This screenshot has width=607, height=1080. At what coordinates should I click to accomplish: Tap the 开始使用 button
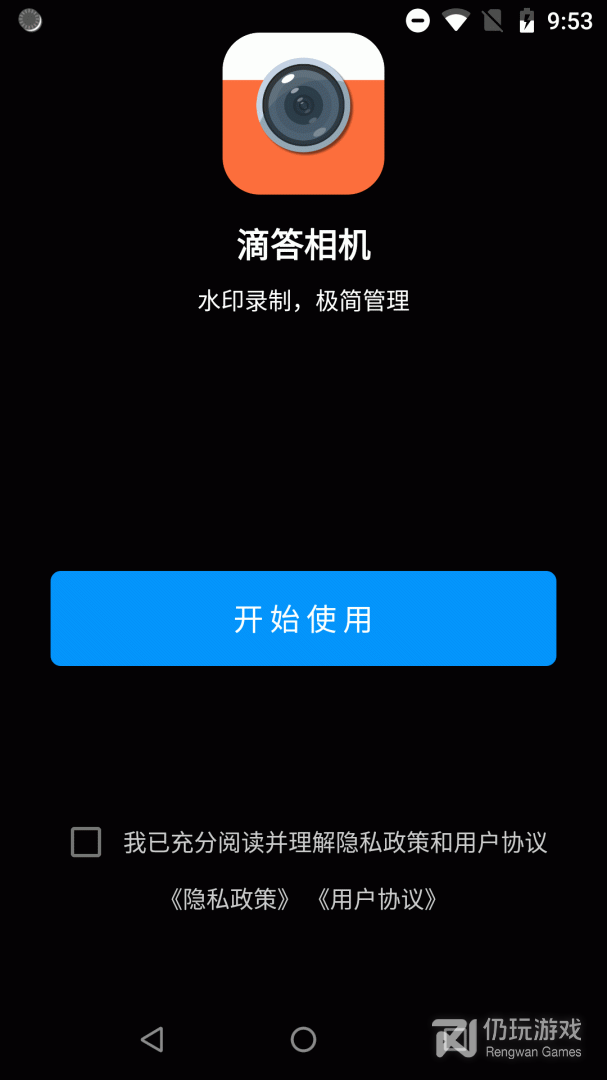[303, 619]
